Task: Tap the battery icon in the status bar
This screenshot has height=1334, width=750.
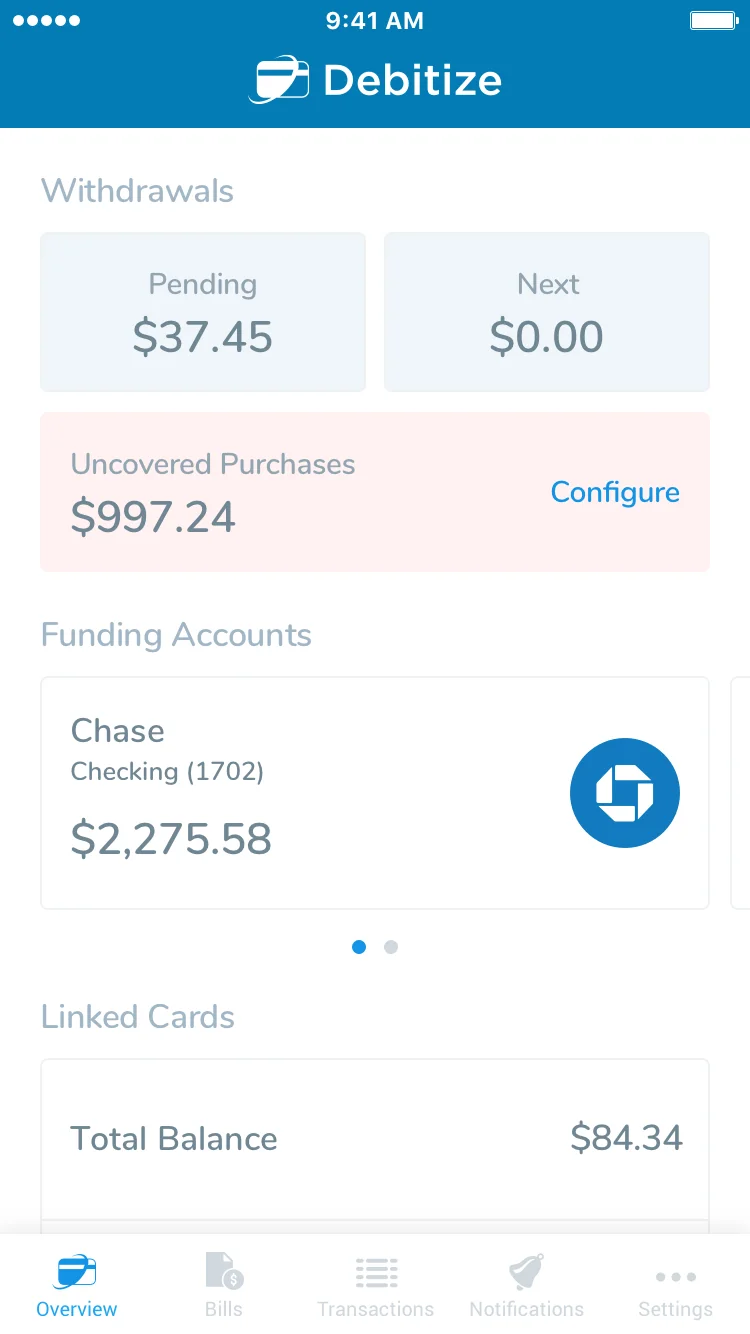Action: point(713,19)
